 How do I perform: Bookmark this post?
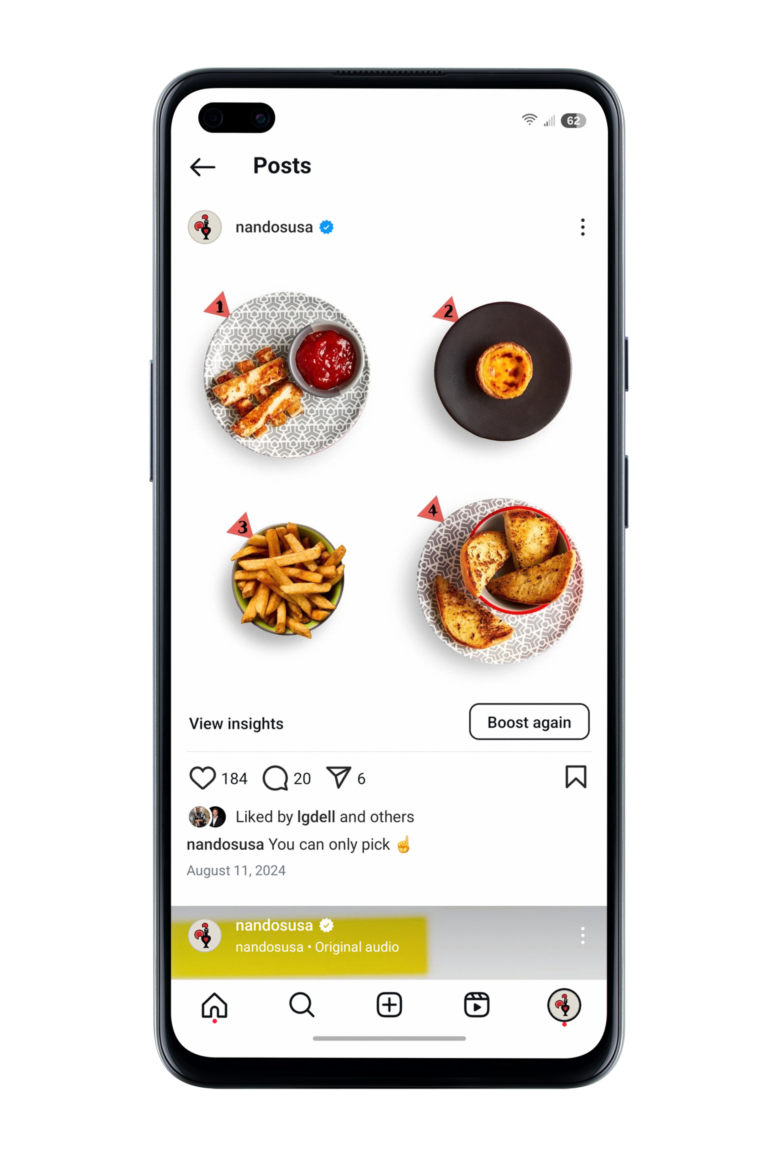(x=576, y=777)
